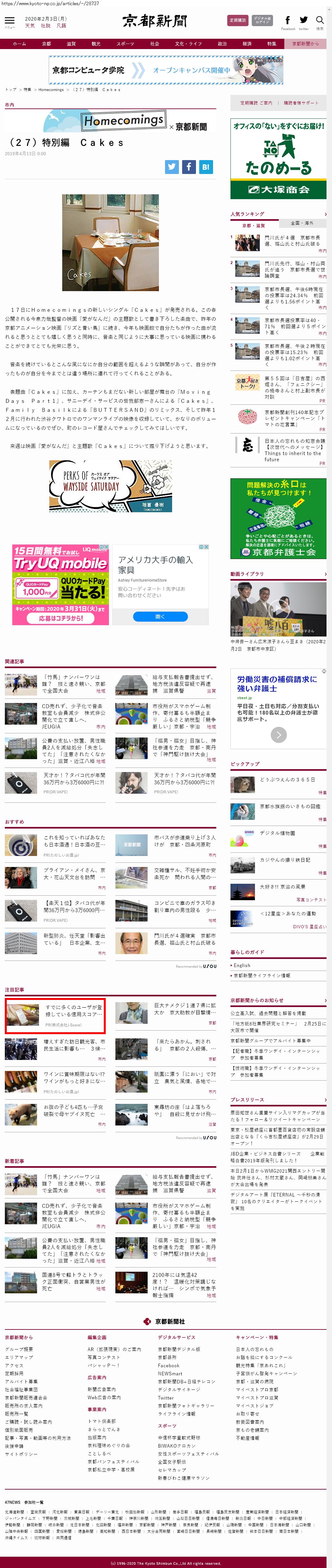Open 京都新聞デジタル版 footer link

tap(179, 1350)
